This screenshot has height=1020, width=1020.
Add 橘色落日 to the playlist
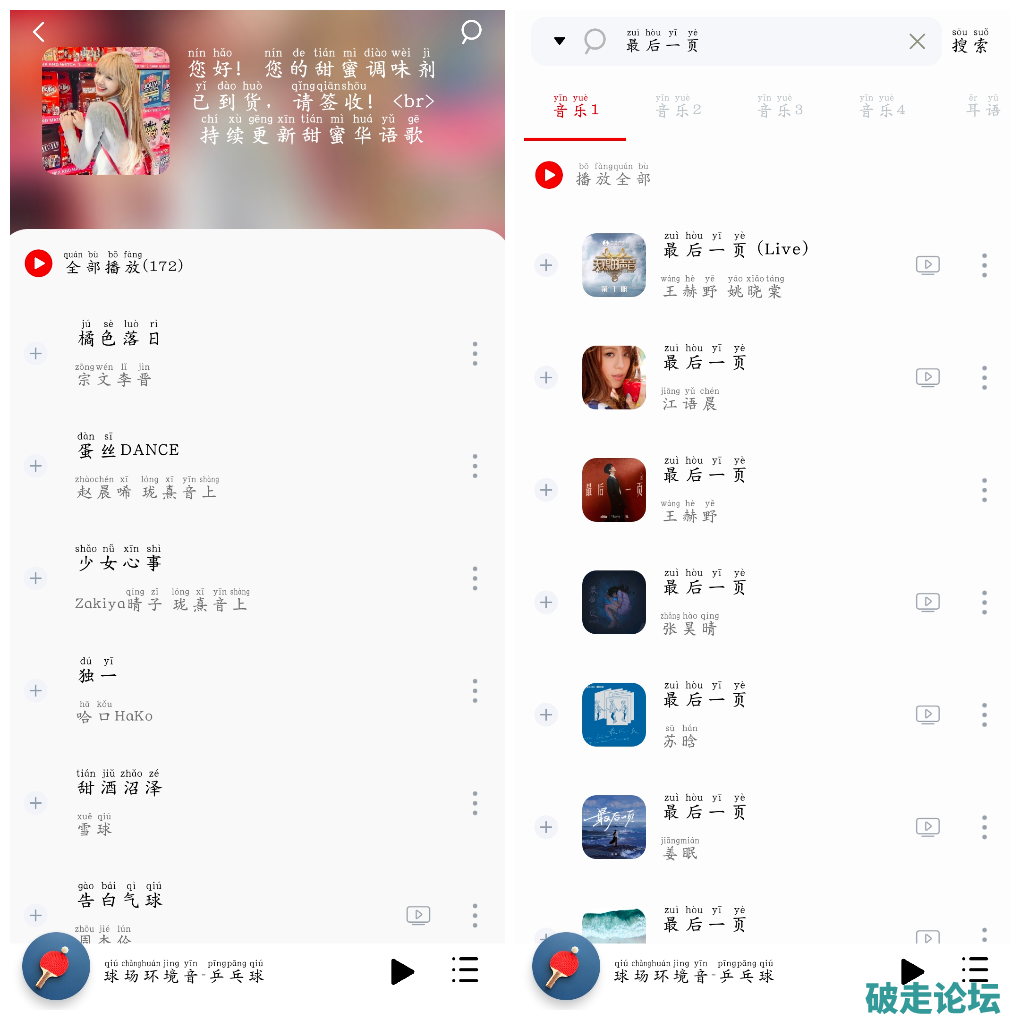click(35, 354)
